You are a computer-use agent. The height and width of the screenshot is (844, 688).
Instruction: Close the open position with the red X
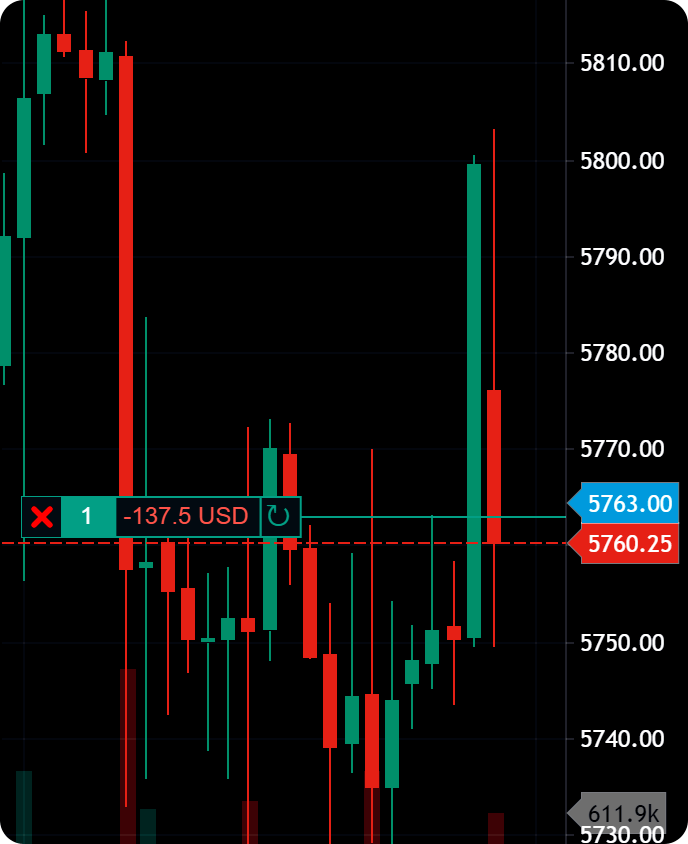pyautogui.click(x=42, y=517)
